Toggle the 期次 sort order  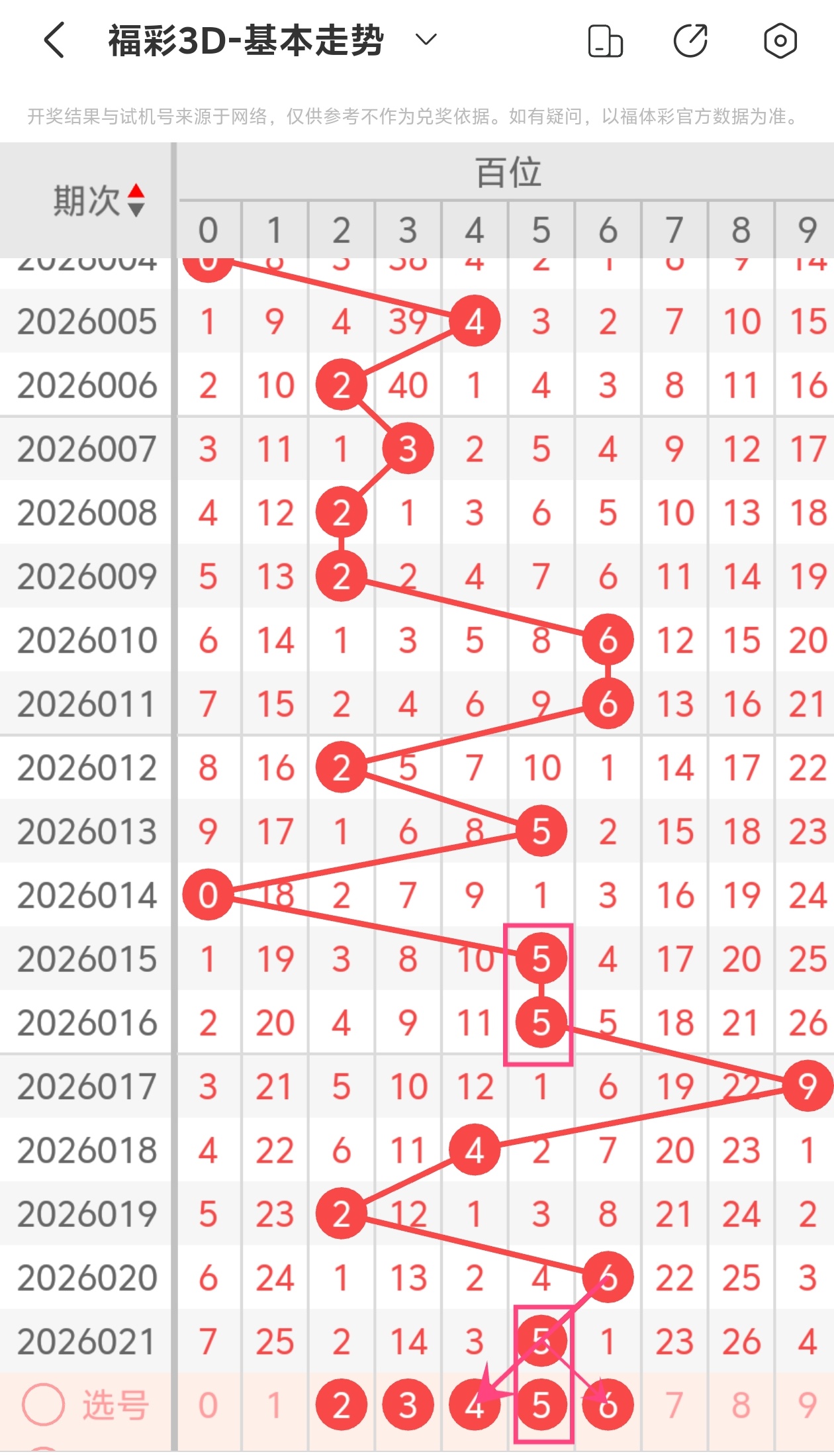136,201
